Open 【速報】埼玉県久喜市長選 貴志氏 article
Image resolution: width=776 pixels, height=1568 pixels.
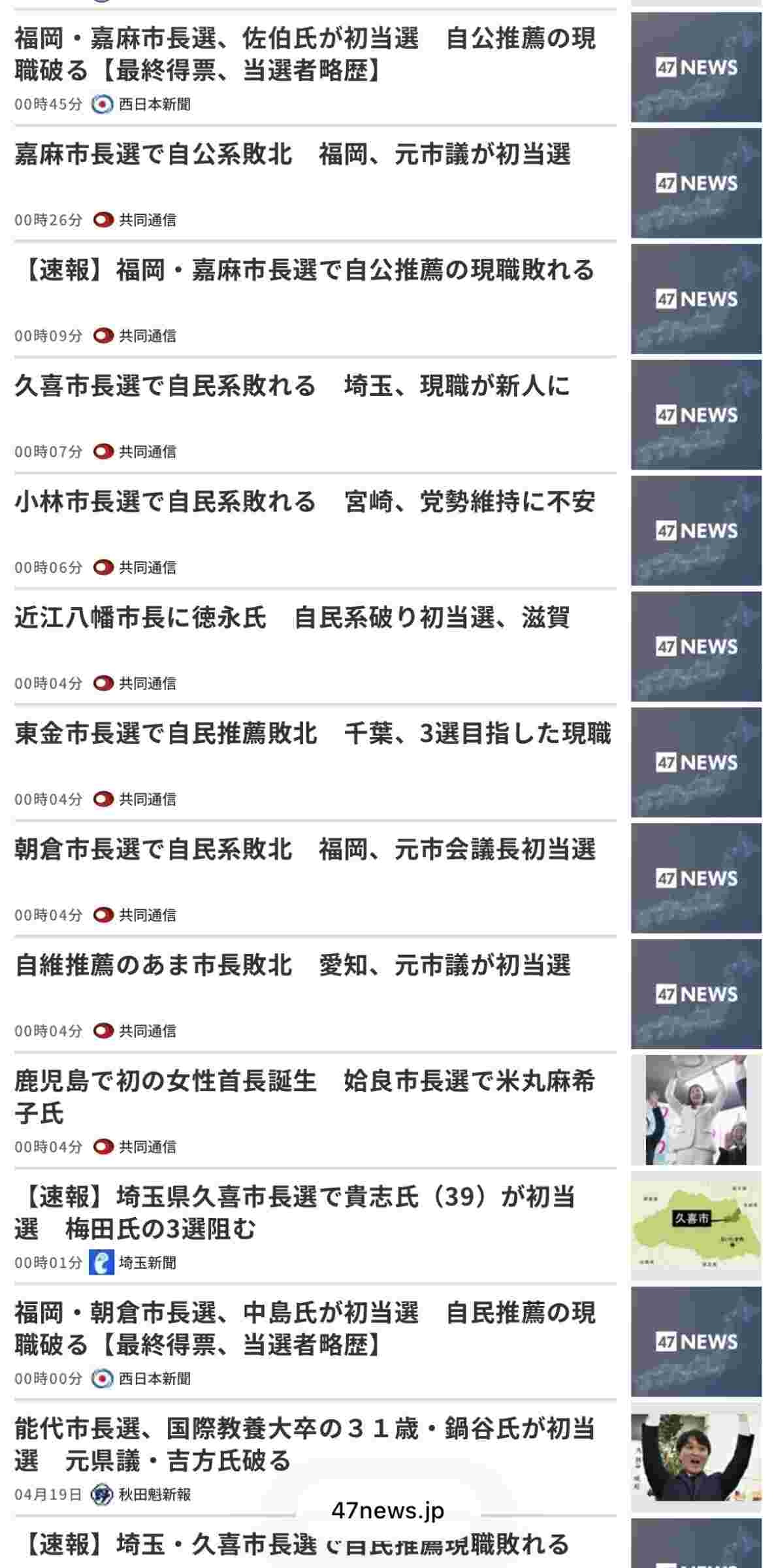(294, 1213)
